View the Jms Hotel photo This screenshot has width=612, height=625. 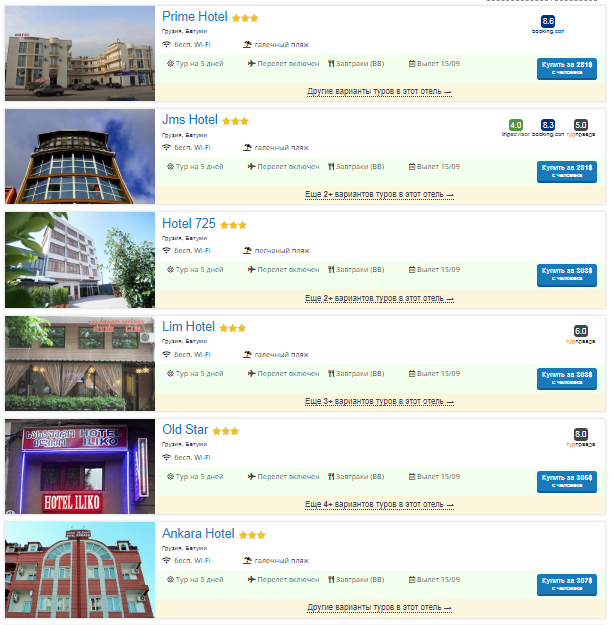(80, 156)
